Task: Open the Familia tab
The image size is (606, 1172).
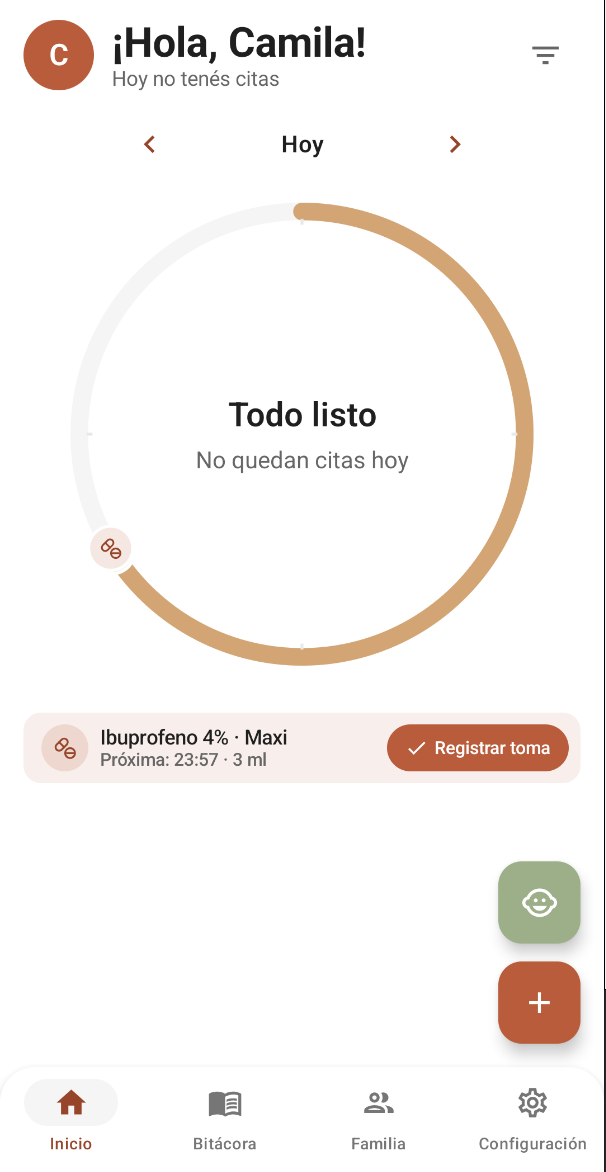Action: (378, 1118)
